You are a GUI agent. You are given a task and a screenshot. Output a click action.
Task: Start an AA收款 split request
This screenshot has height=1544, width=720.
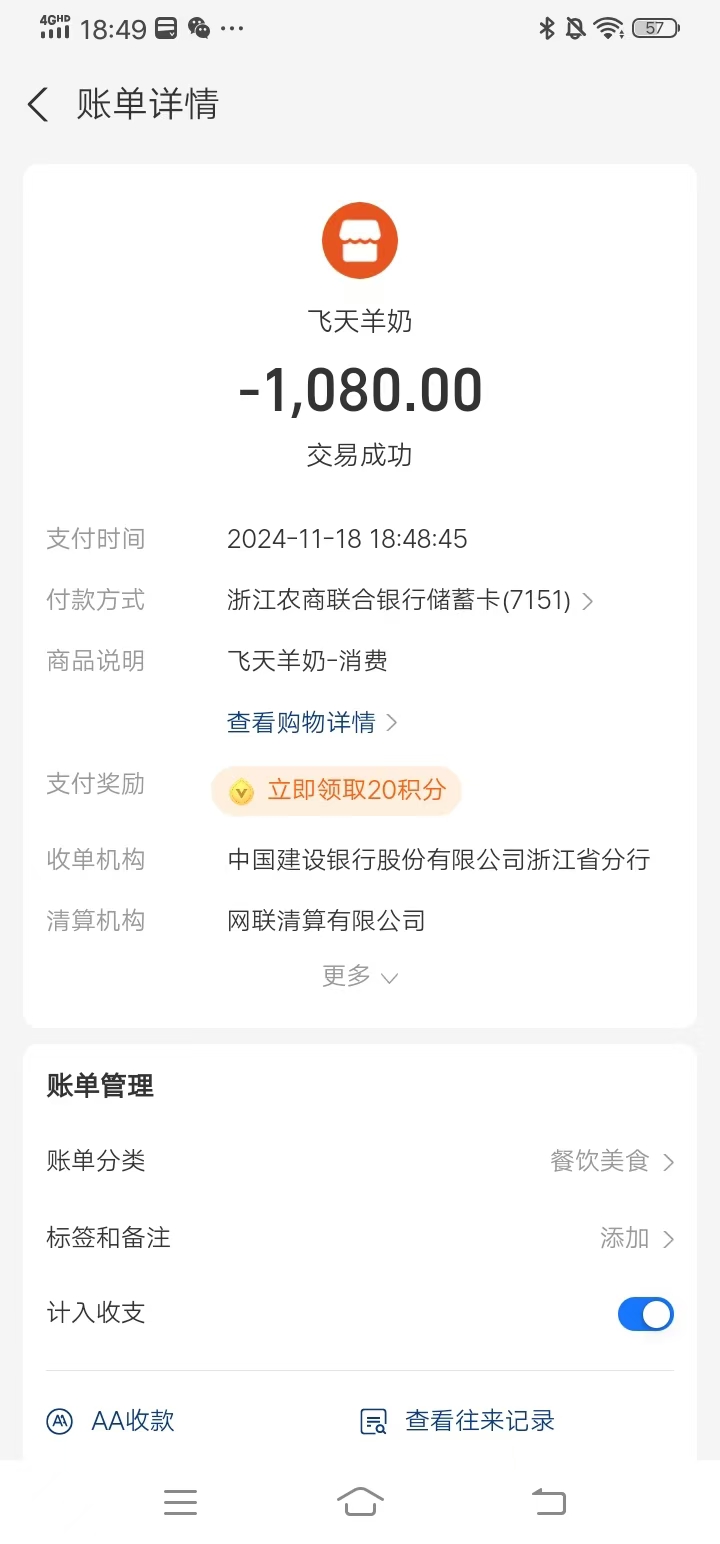click(x=112, y=1421)
